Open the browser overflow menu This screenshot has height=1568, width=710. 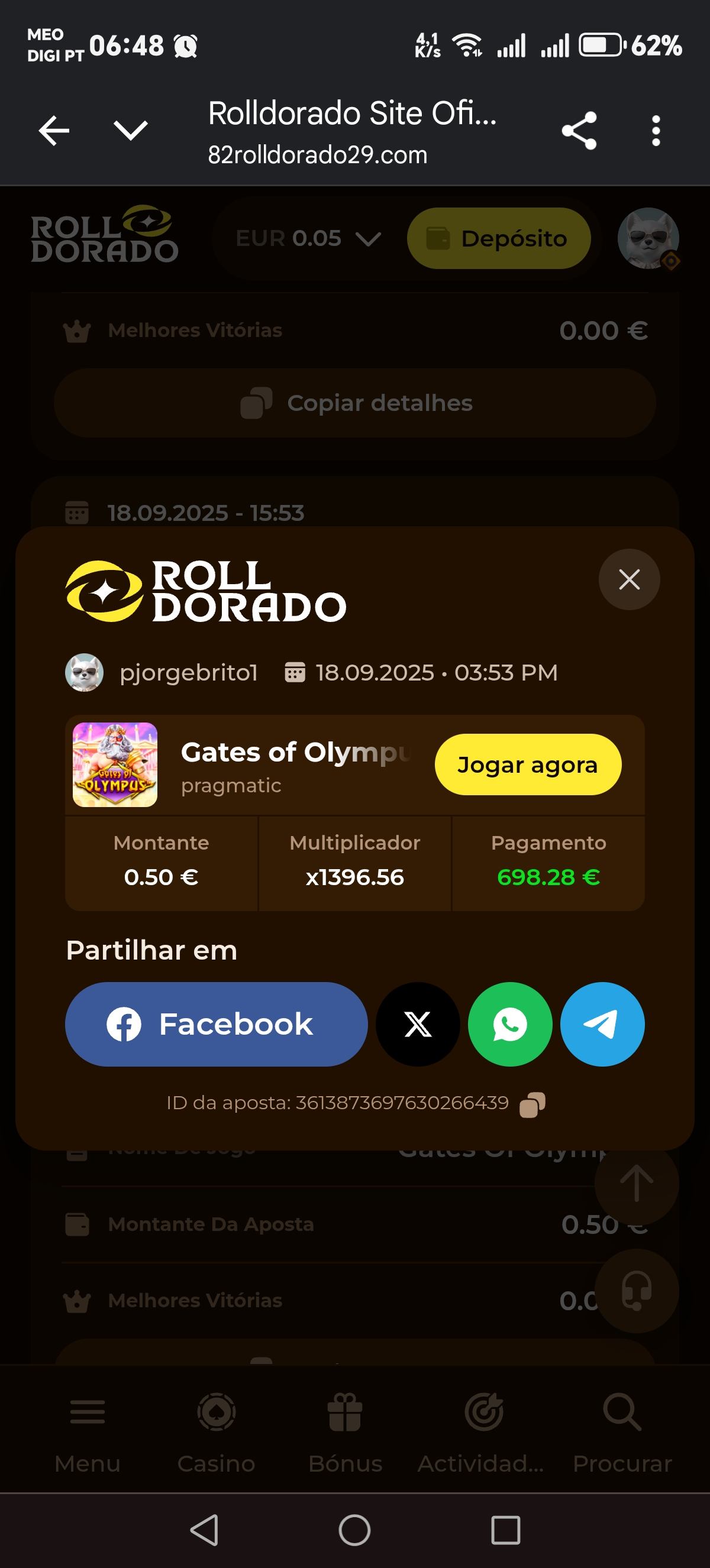click(x=655, y=130)
